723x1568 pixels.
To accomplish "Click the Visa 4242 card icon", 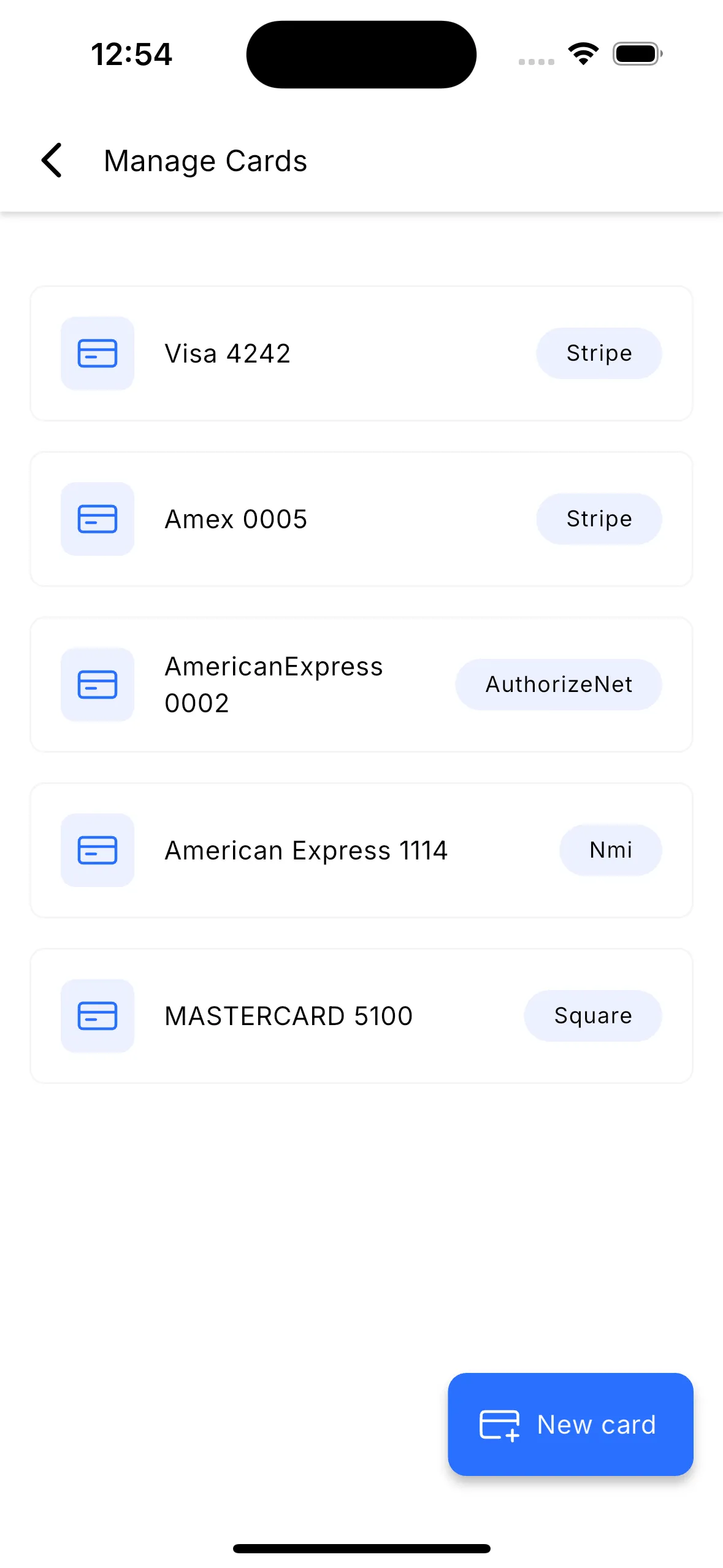I will click(x=97, y=353).
